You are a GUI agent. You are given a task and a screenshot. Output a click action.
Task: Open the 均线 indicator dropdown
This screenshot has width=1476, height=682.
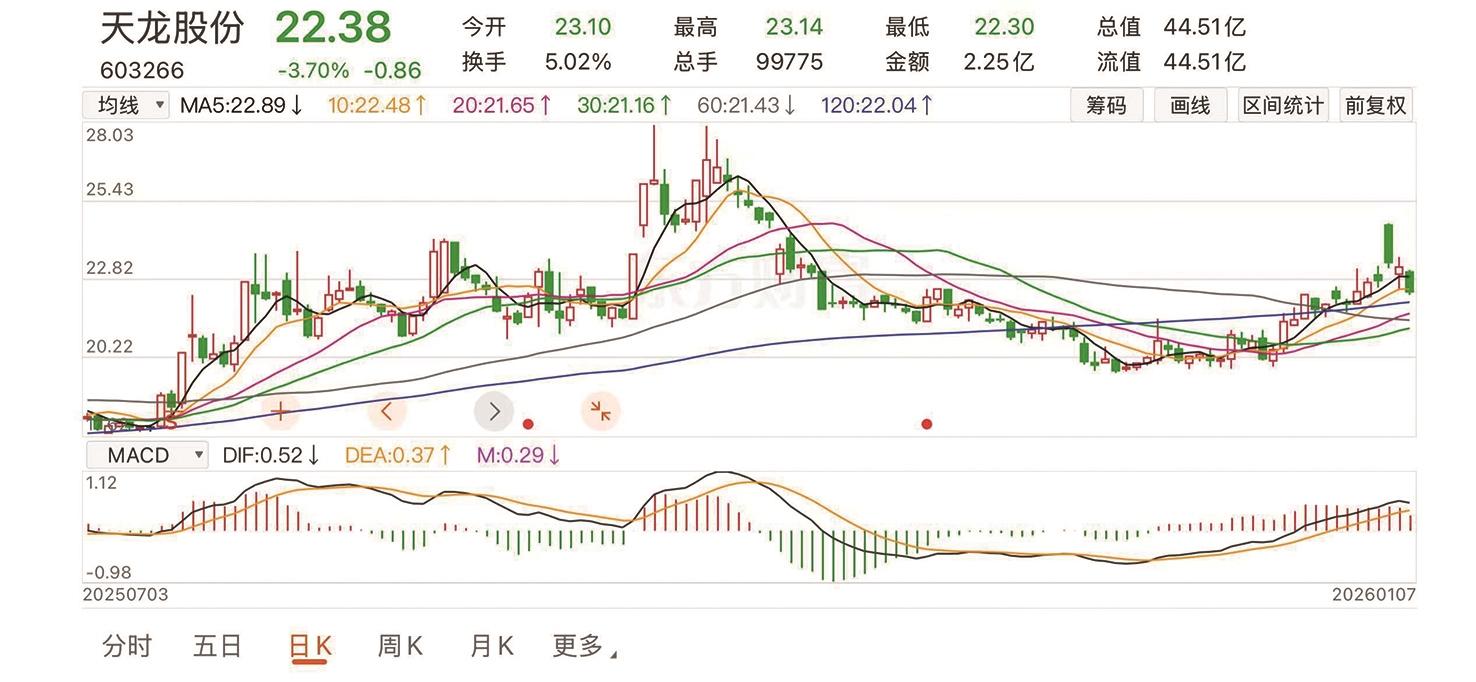pyautogui.click(x=128, y=105)
